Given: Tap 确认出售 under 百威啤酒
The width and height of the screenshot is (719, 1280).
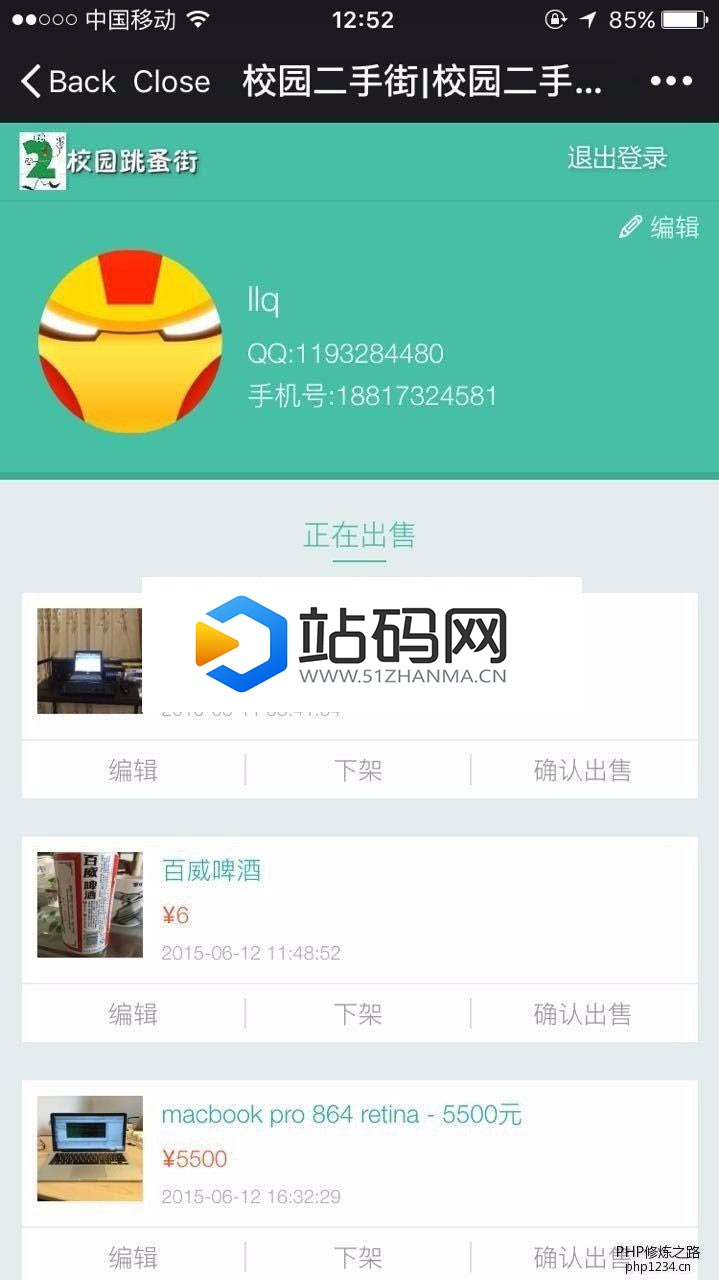Looking at the screenshot, I should tap(583, 1014).
